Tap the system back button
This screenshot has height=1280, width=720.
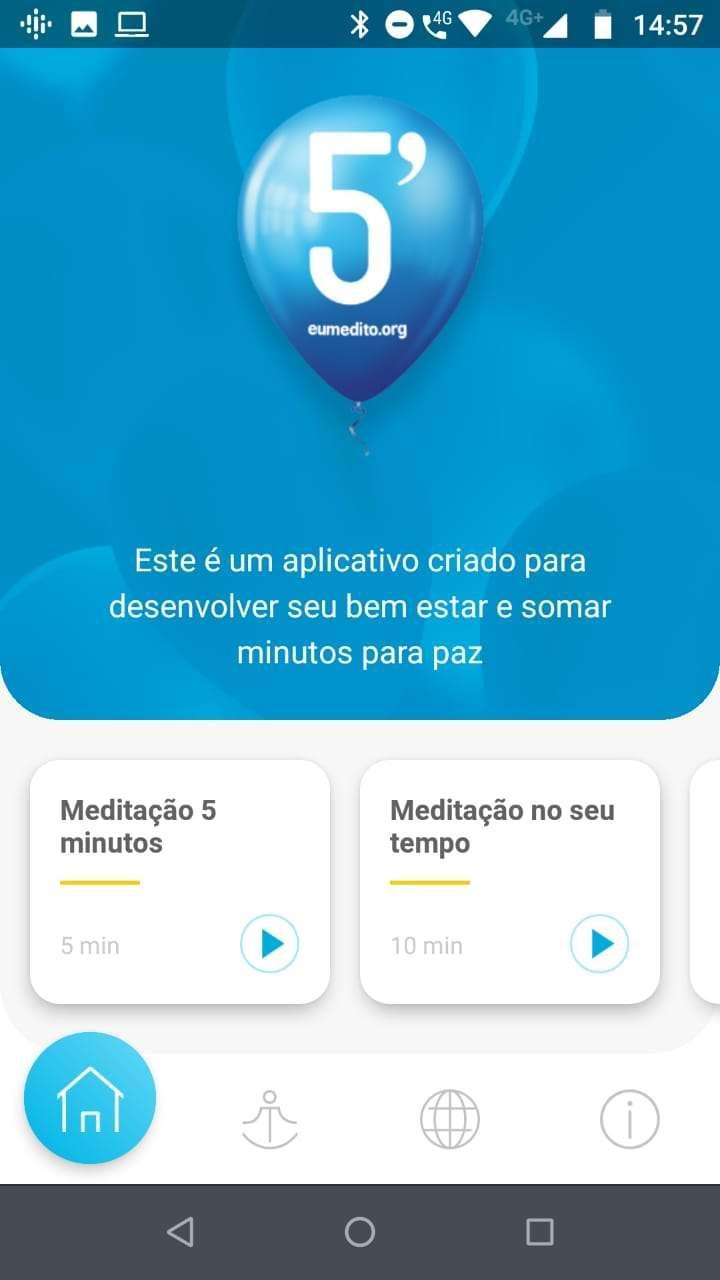pos(180,1232)
